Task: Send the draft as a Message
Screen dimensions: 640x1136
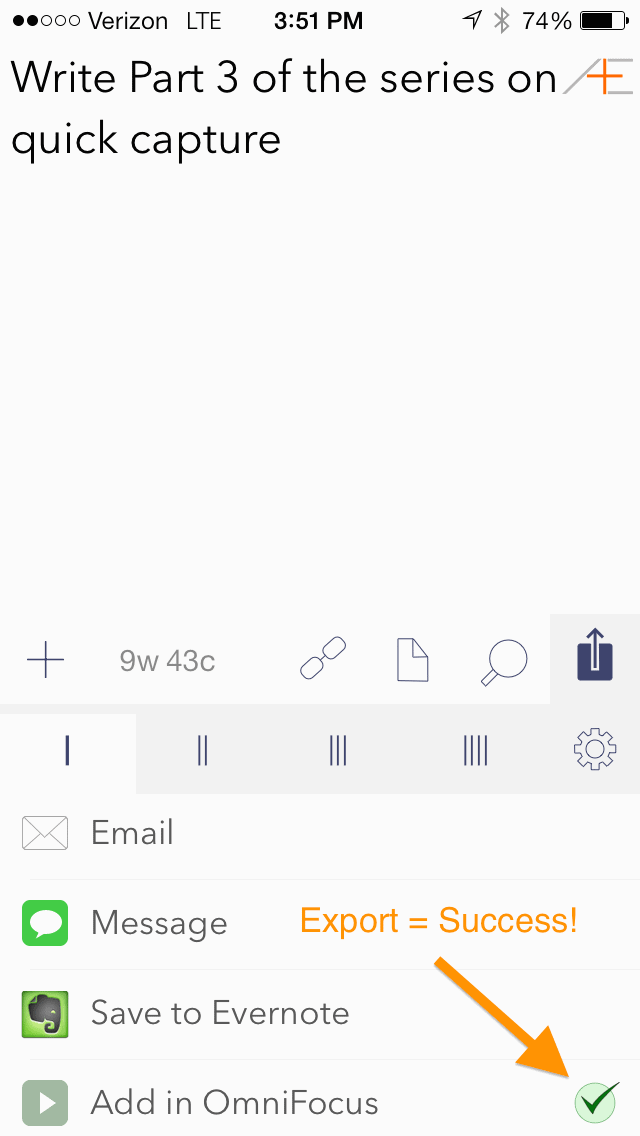Action: point(320,923)
